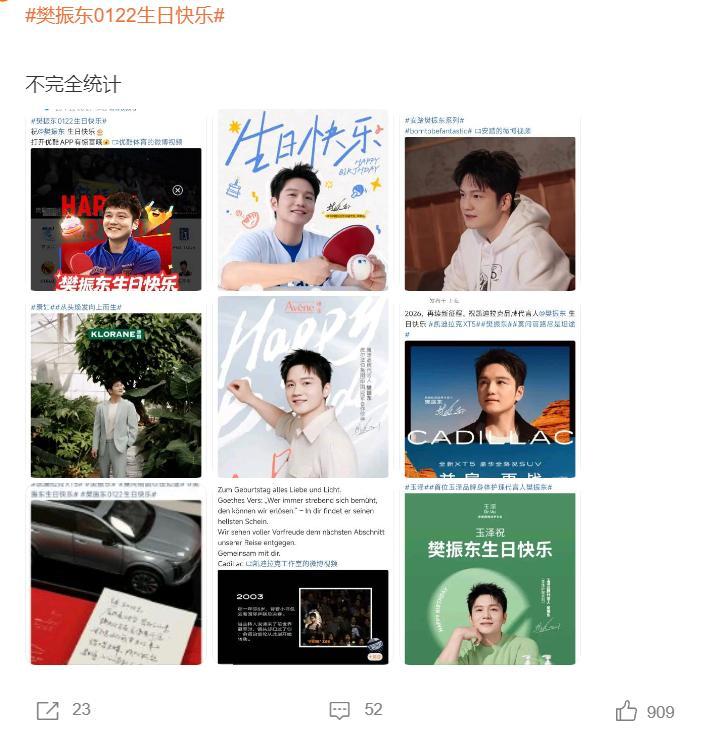
Task: View the 生日快乐 ping pong paddle image
Action: [x=302, y=200]
